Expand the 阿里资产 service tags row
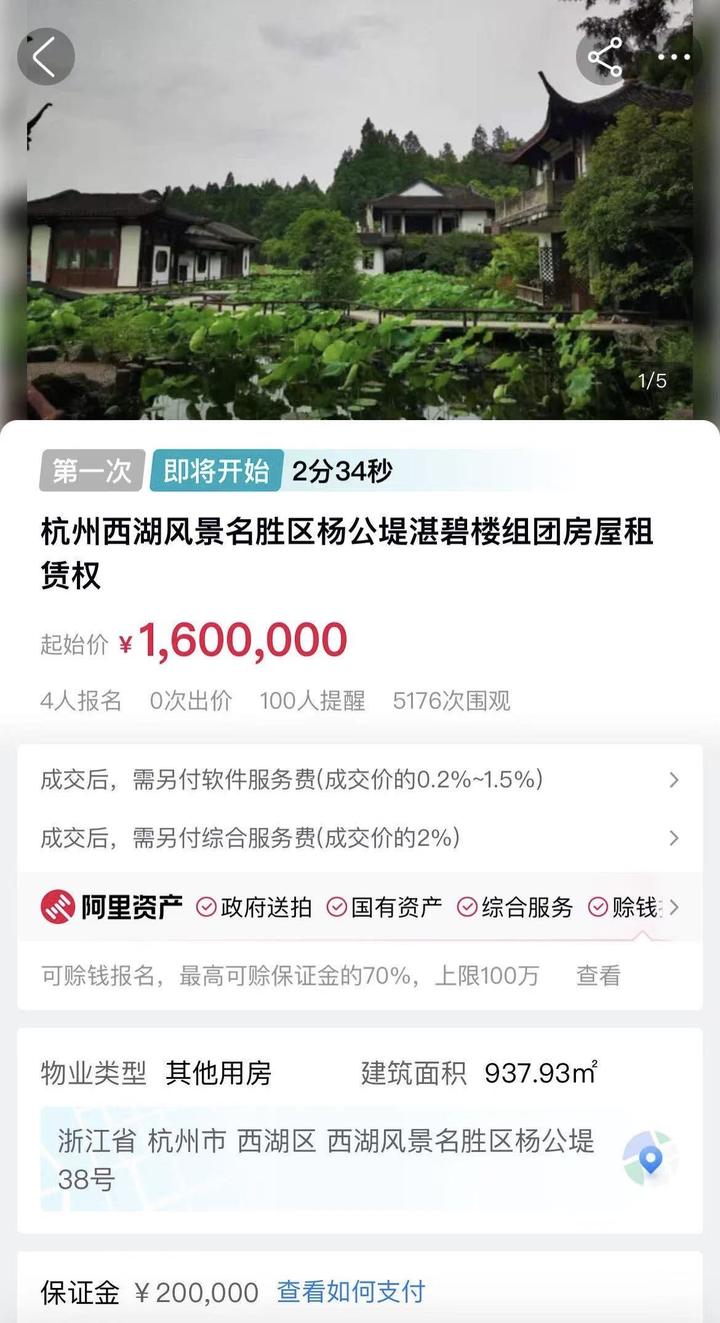Viewport: 720px width, 1323px height. (x=673, y=907)
